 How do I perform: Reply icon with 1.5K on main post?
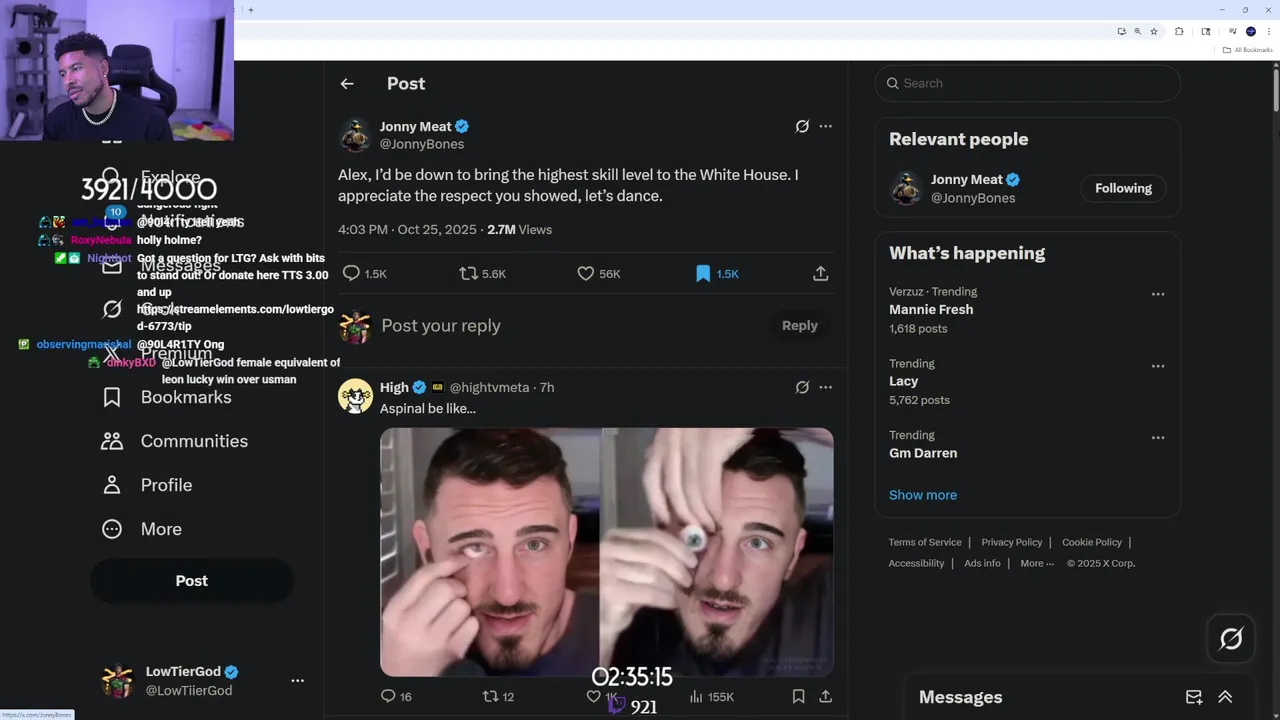tap(352, 273)
